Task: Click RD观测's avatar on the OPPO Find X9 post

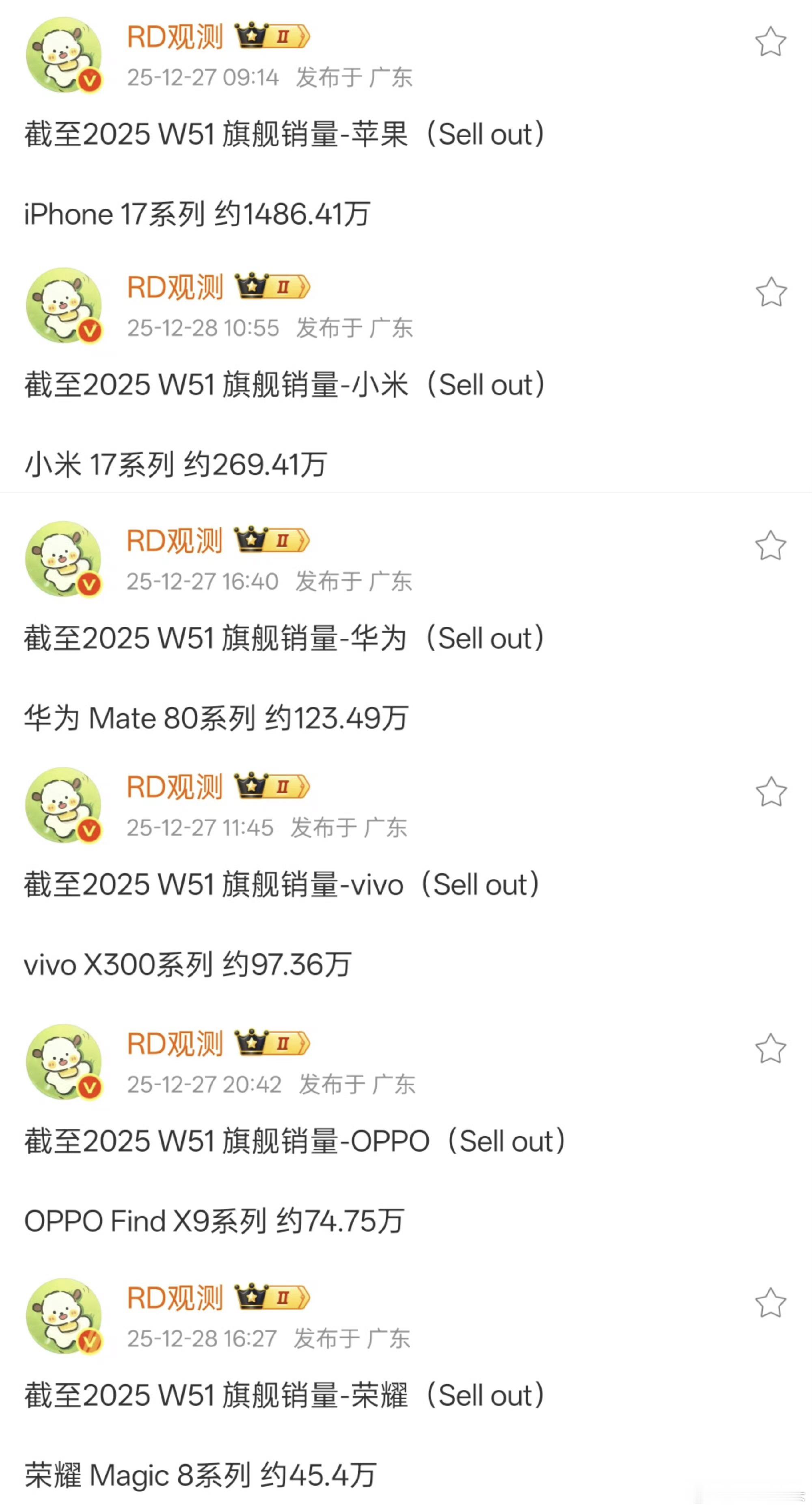Action: pyautogui.click(x=65, y=1062)
